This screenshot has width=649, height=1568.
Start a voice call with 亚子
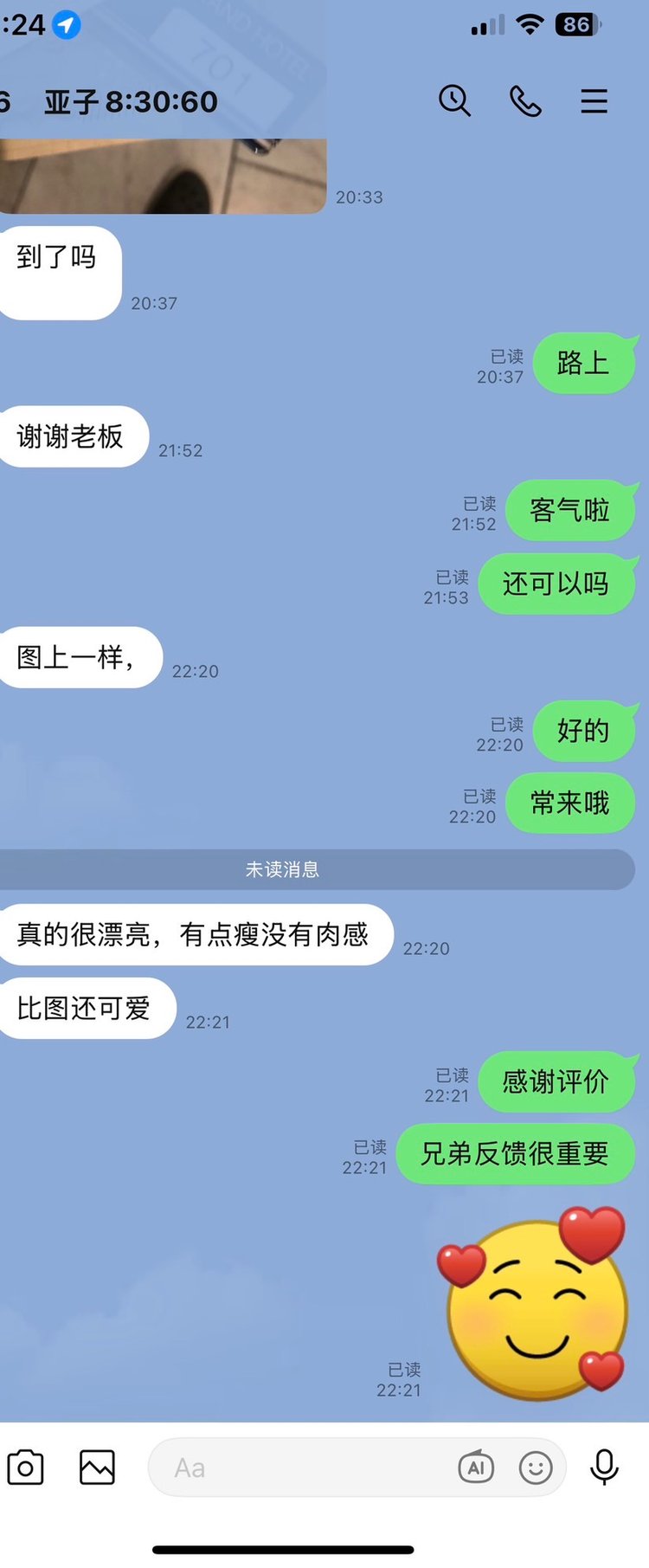click(x=525, y=101)
